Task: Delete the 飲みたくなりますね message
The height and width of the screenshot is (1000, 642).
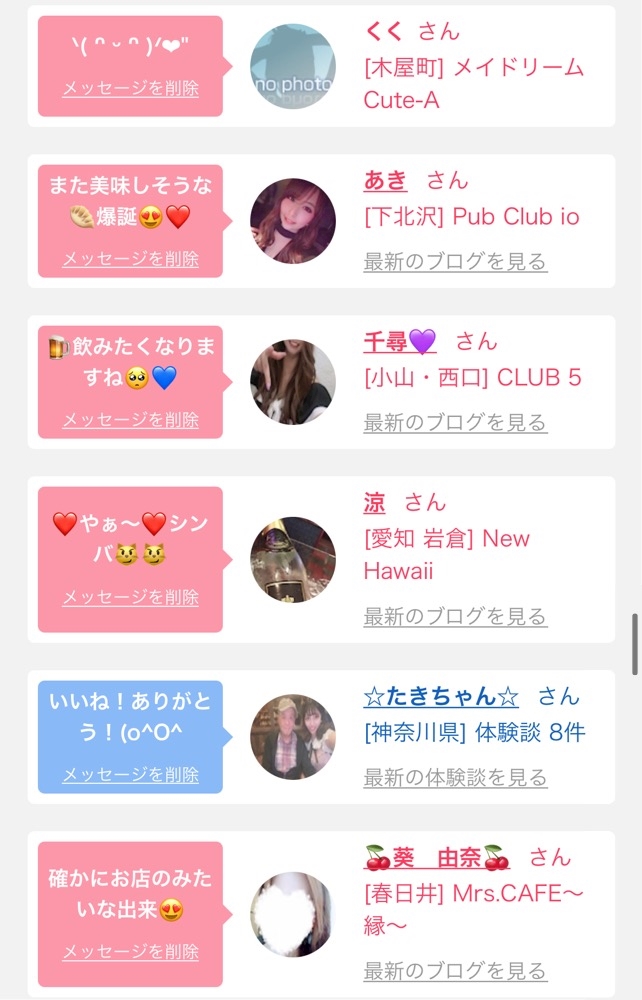Action: (x=130, y=420)
